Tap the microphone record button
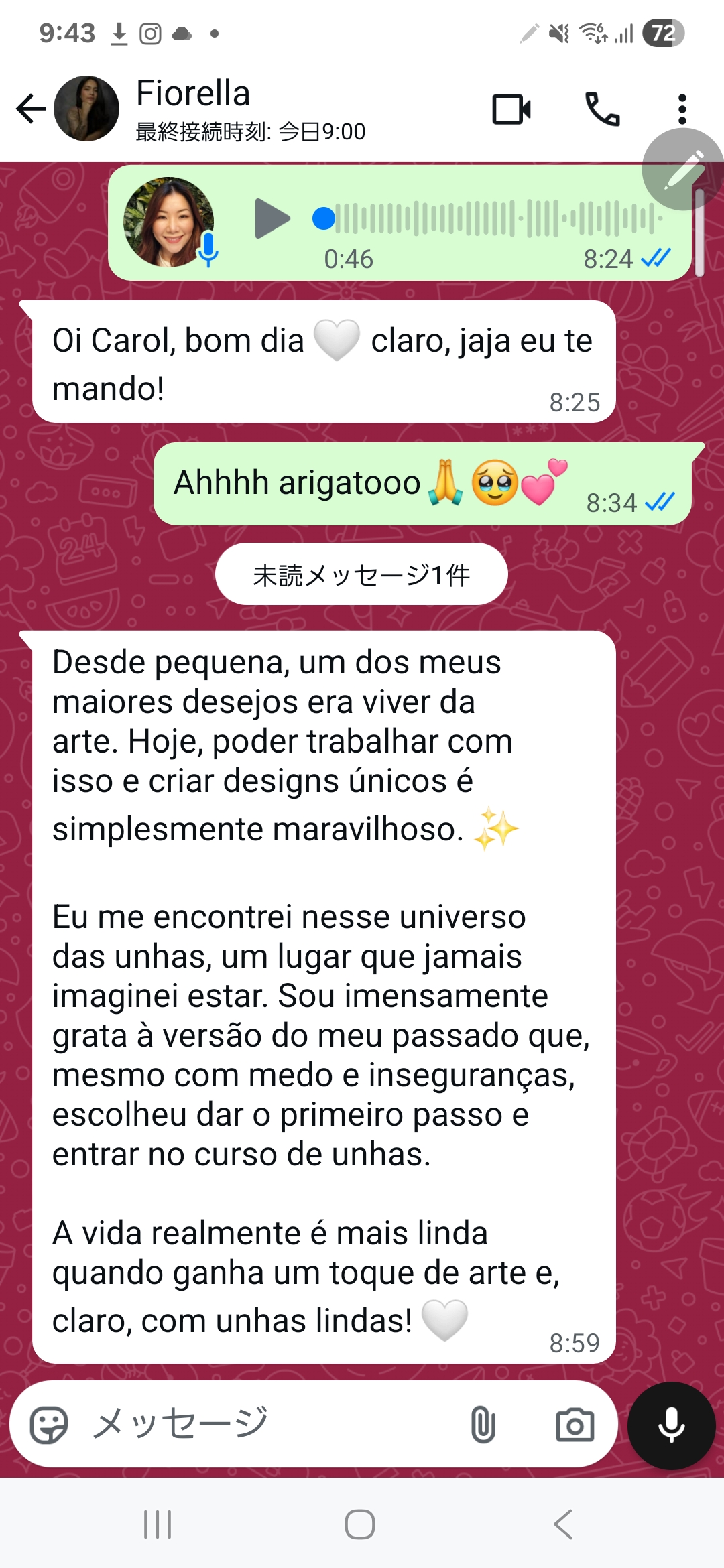The height and width of the screenshot is (1568, 724). 671,1425
